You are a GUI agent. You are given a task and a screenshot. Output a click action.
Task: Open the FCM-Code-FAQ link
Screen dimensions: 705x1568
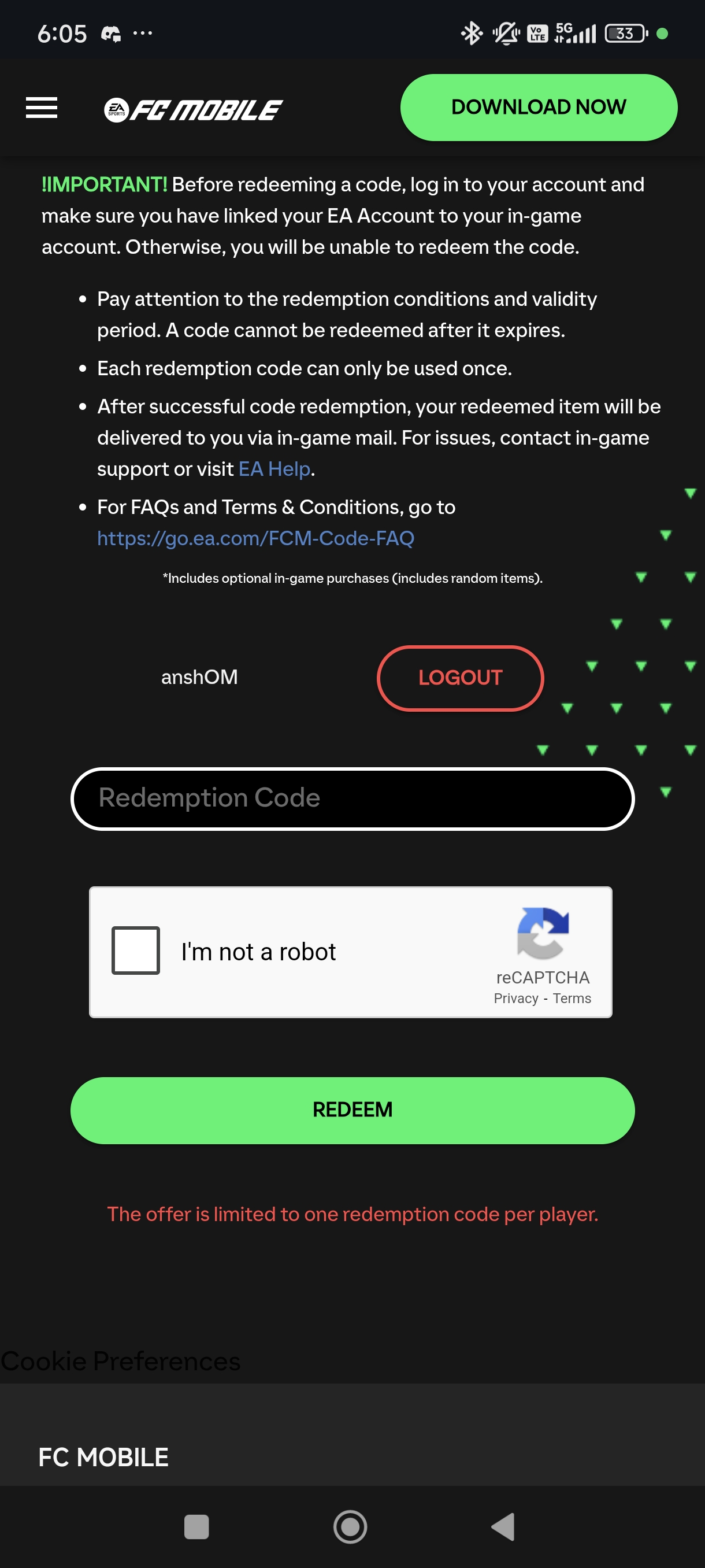pyautogui.click(x=255, y=538)
